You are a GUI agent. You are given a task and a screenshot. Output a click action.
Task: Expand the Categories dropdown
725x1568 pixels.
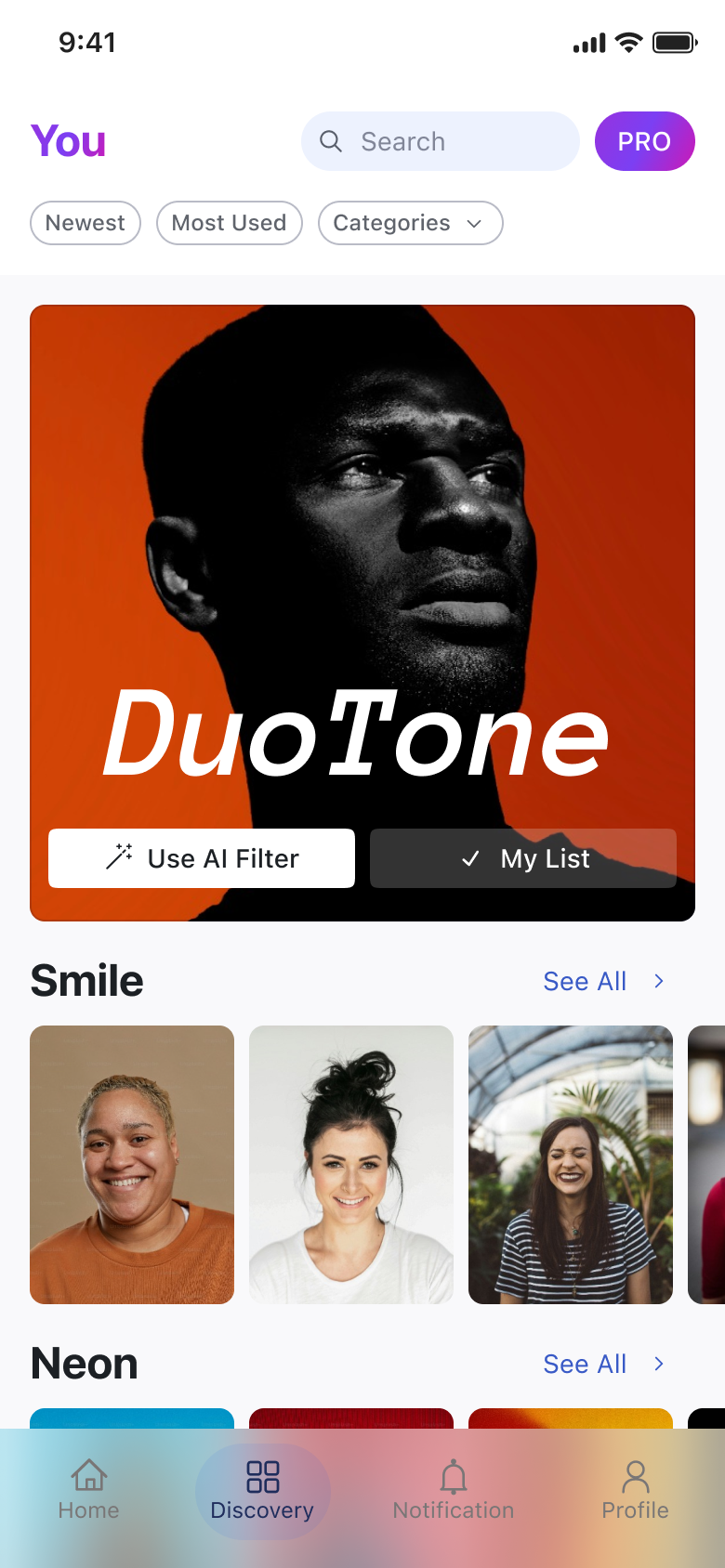(x=410, y=223)
